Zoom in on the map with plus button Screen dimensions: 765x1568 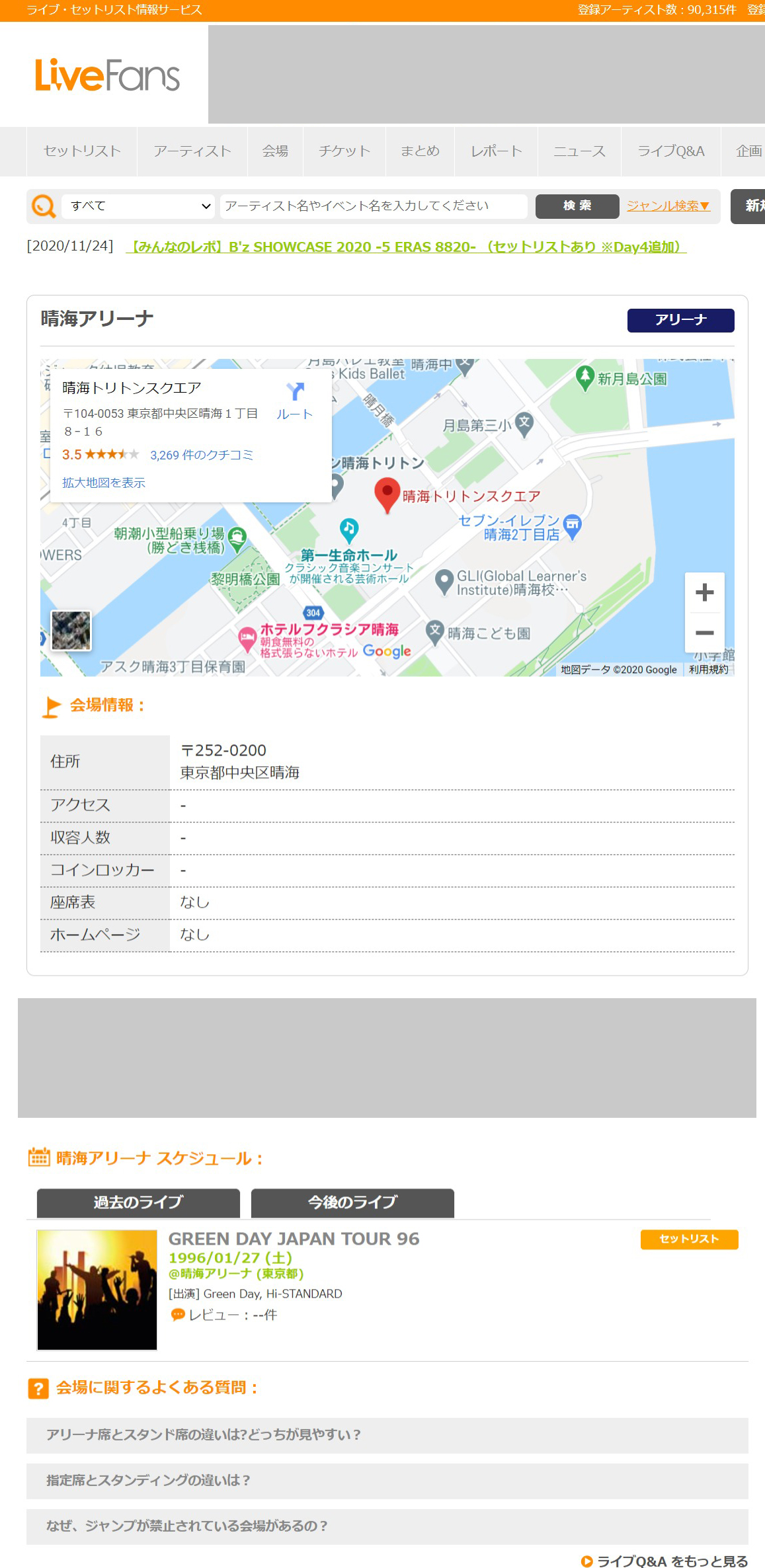705,592
